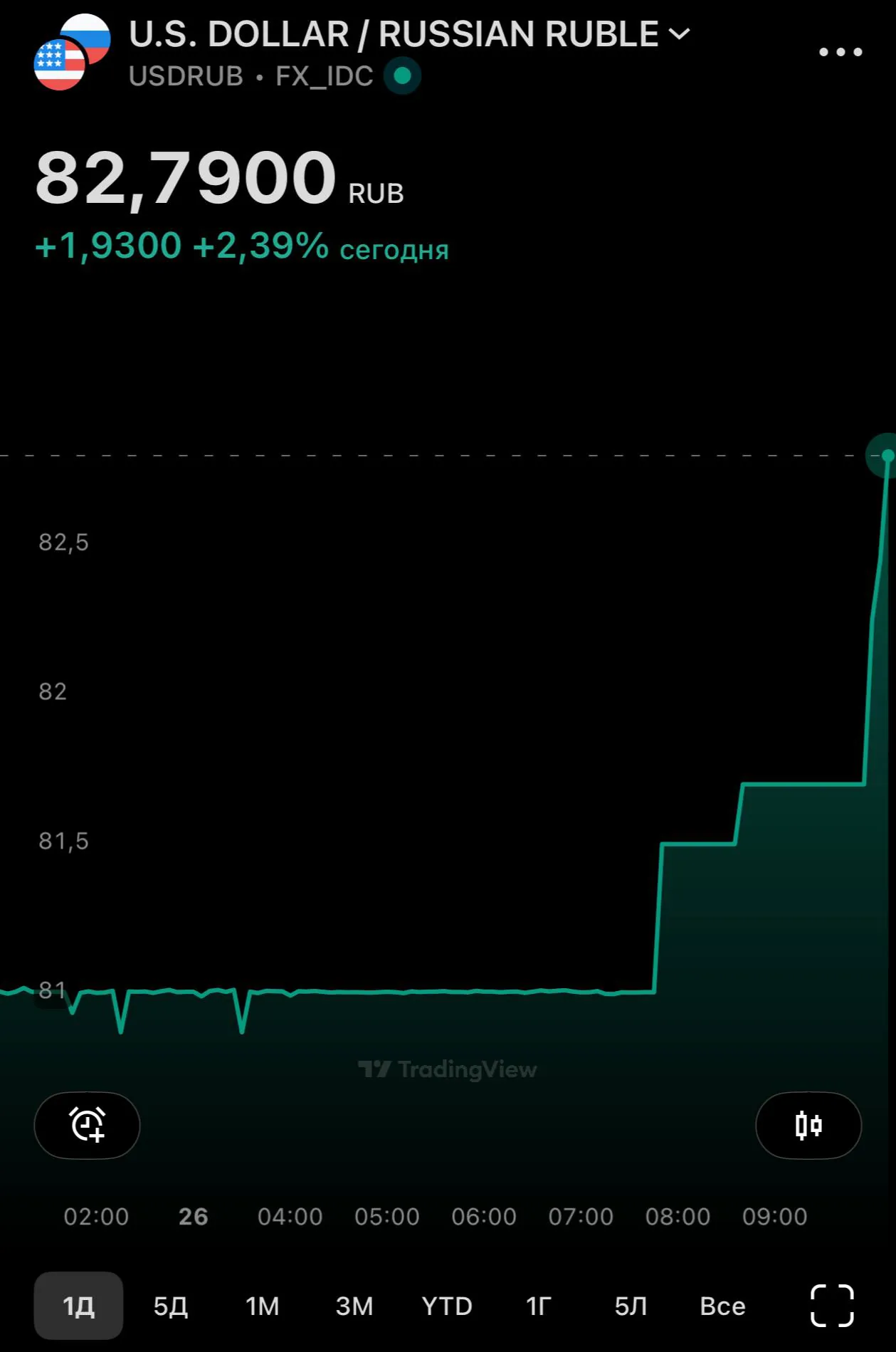Select the 1Д time range
The width and height of the screenshot is (896, 1352).
[78, 1306]
